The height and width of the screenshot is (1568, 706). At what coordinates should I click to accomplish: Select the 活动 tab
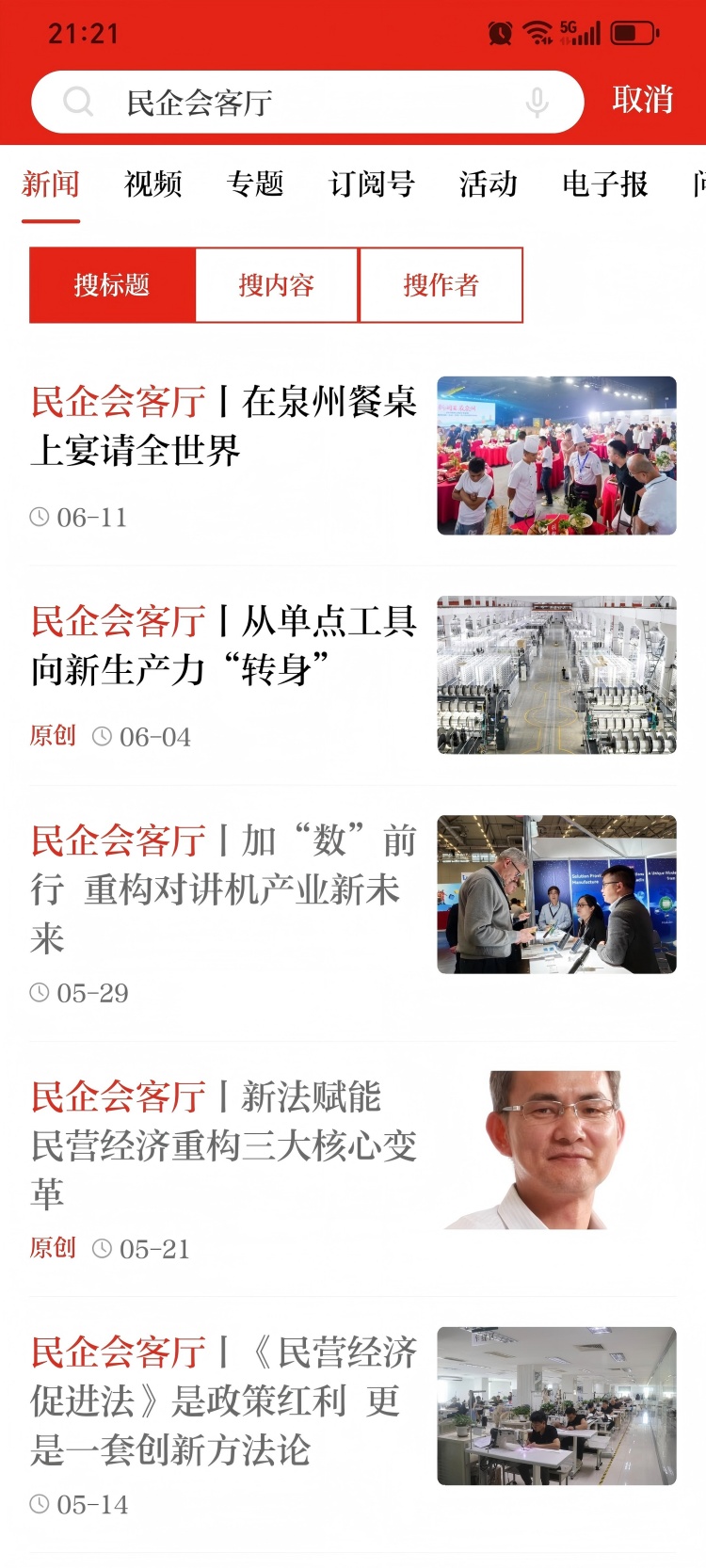[489, 184]
